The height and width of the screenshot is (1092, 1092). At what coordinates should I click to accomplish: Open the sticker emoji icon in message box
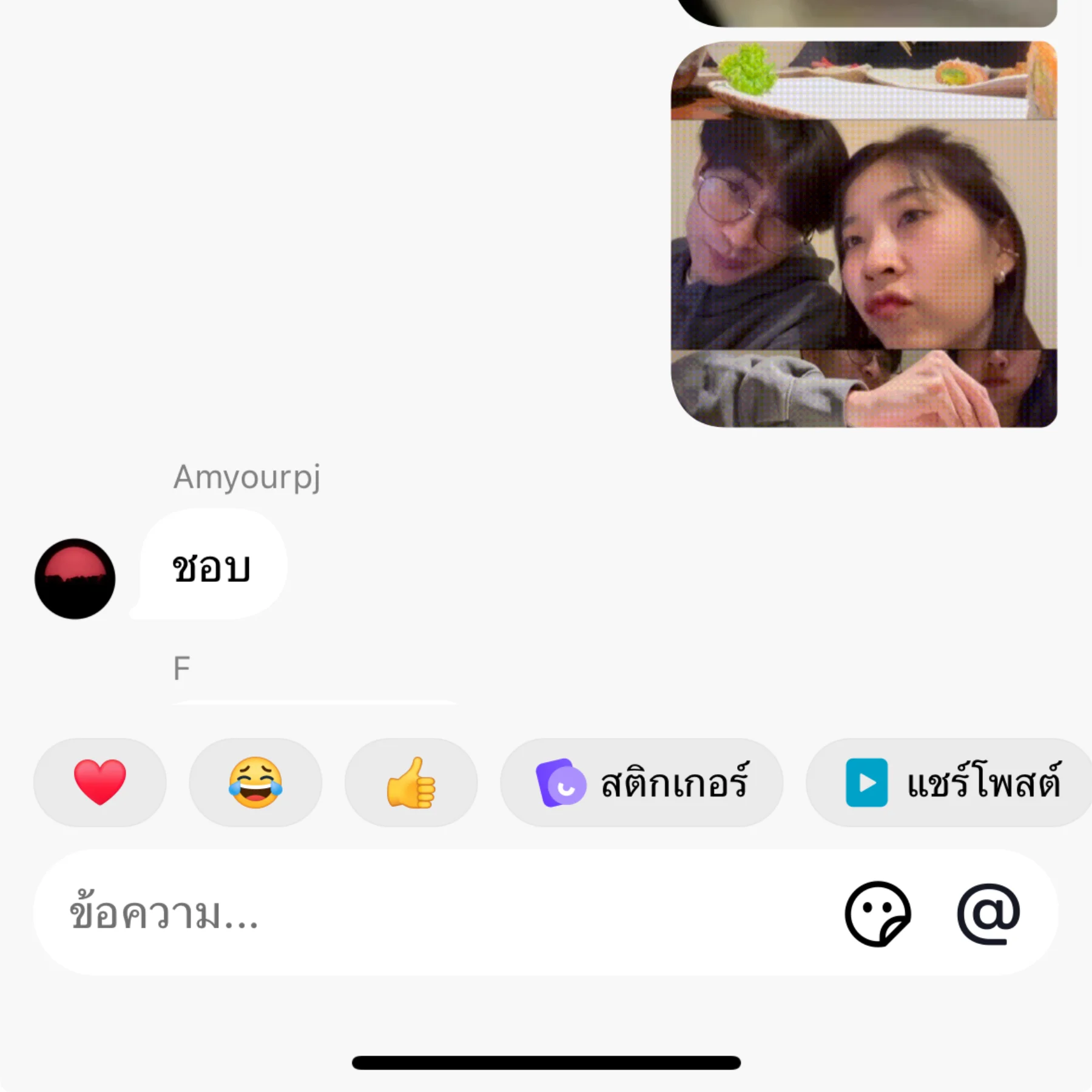877,913
